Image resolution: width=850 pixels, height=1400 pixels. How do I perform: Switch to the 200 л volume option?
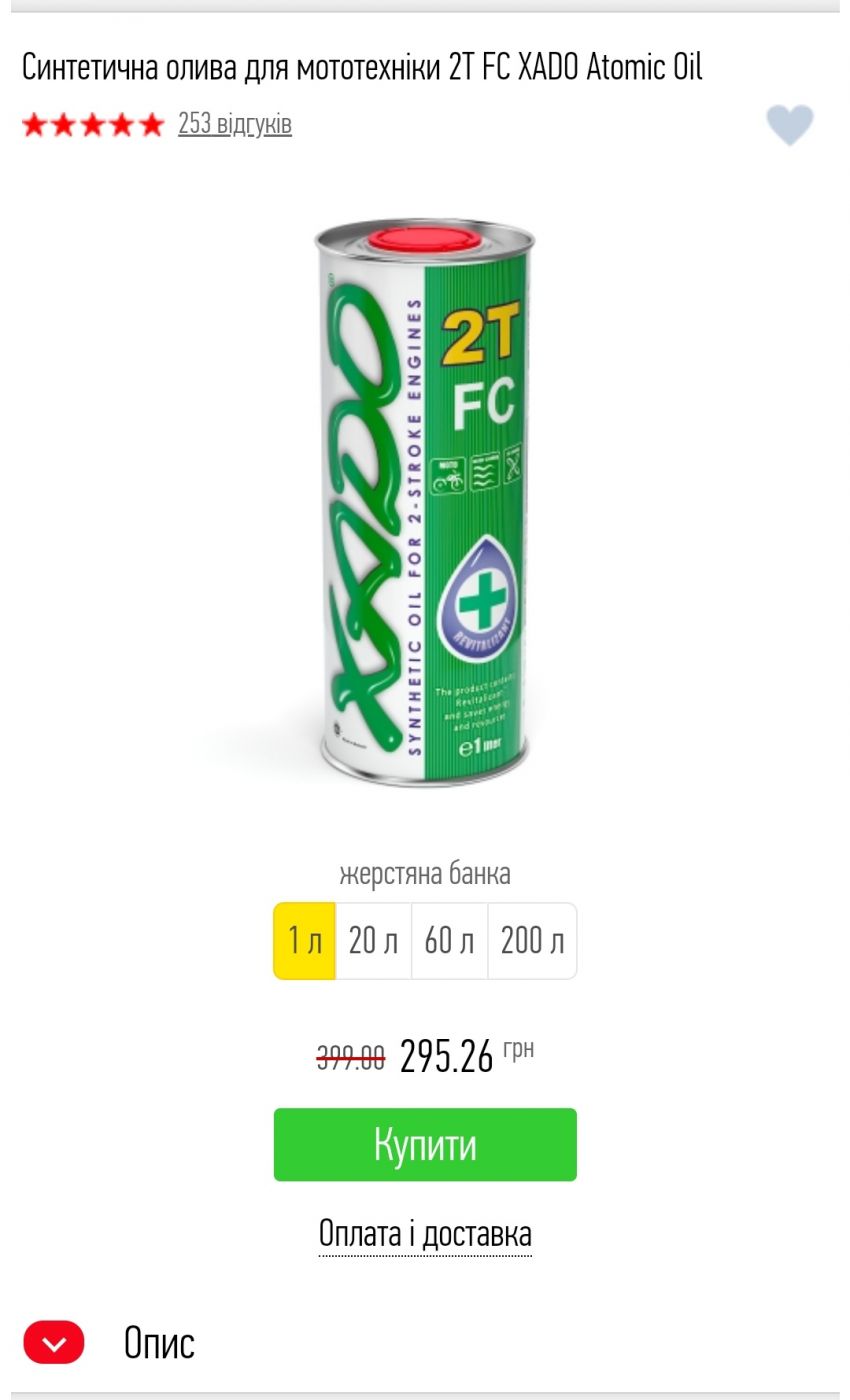(532, 941)
